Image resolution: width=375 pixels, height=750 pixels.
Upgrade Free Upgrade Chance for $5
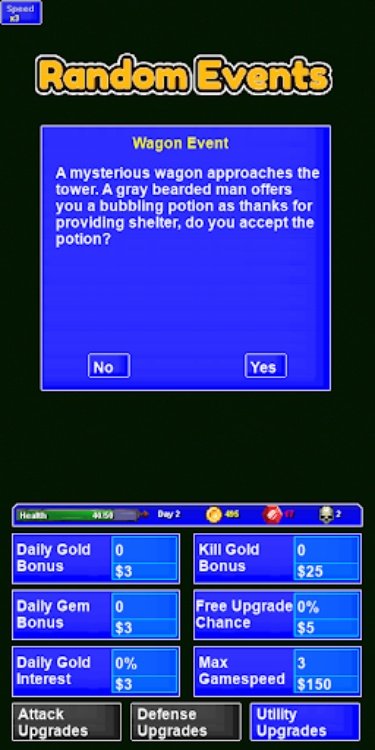click(277, 615)
